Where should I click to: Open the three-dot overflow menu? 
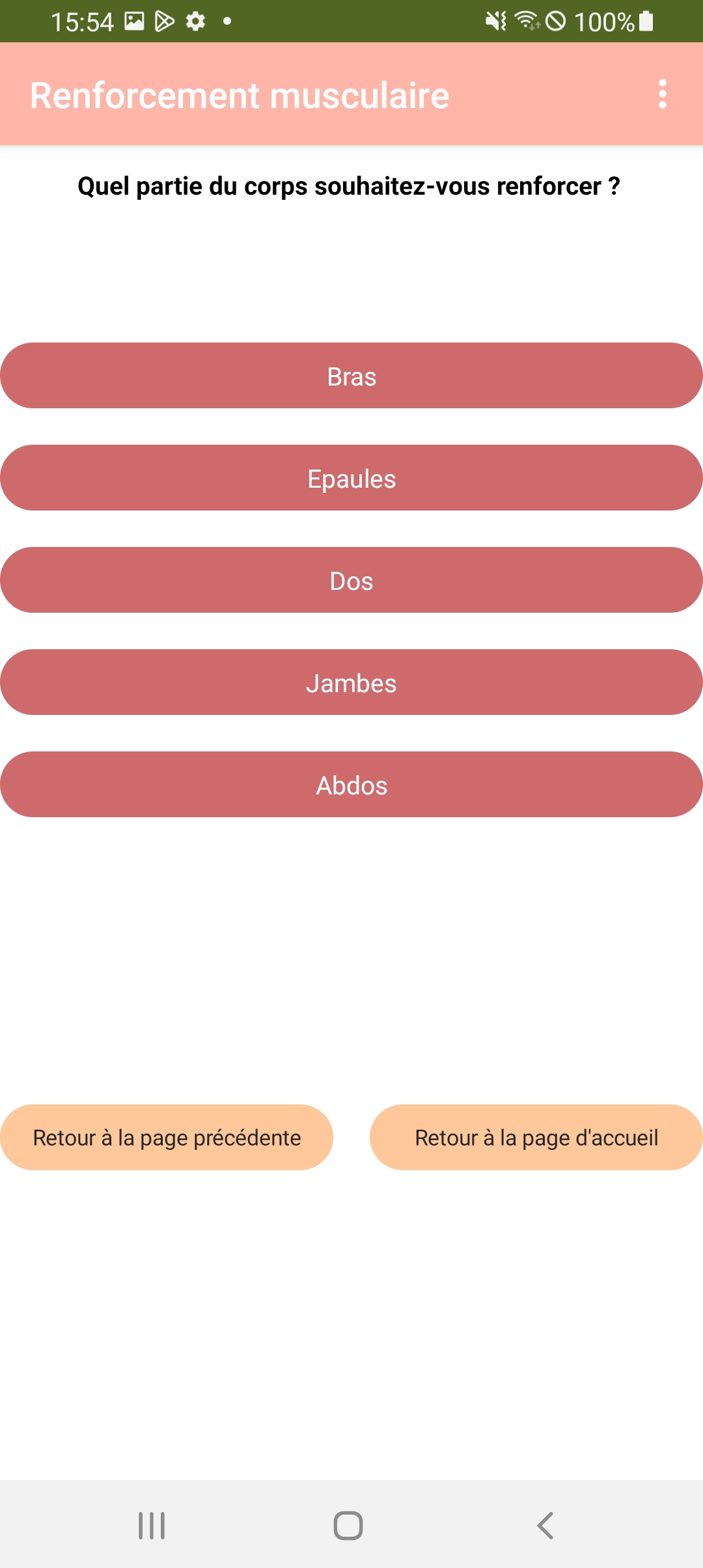tap(662, 94)
